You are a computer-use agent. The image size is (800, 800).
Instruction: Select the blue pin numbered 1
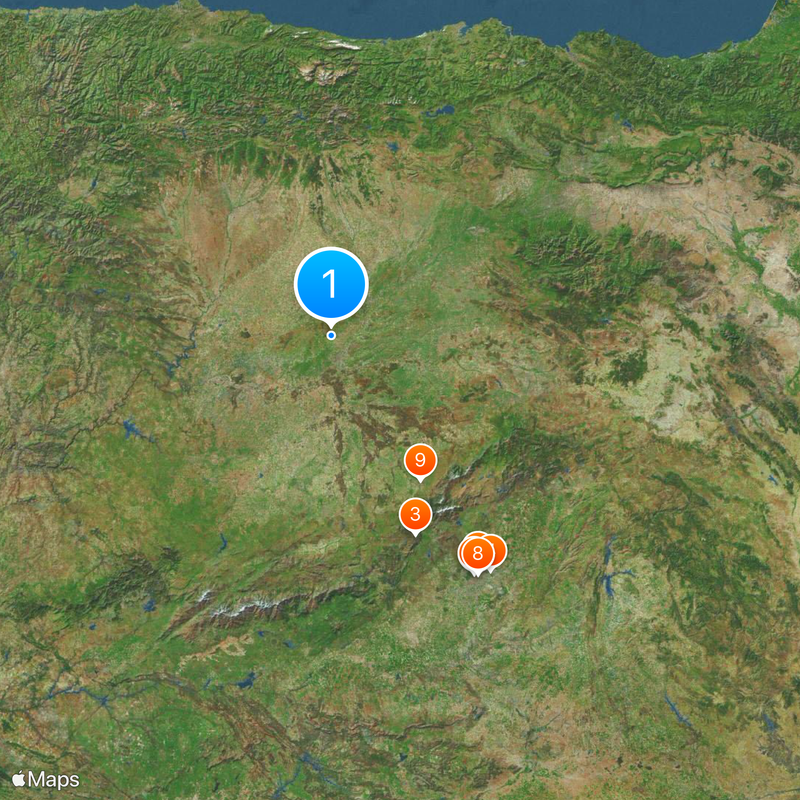click(x=331, y=285)
